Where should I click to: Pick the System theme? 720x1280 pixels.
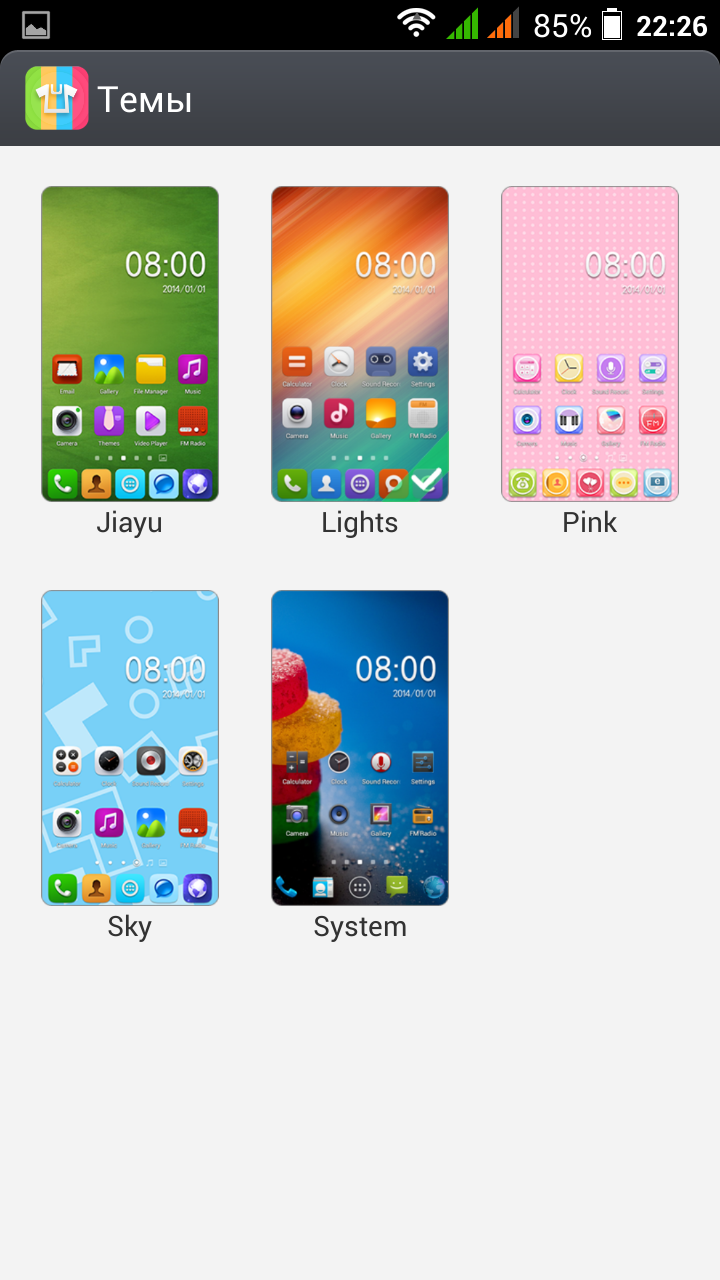tap(360, 748)
